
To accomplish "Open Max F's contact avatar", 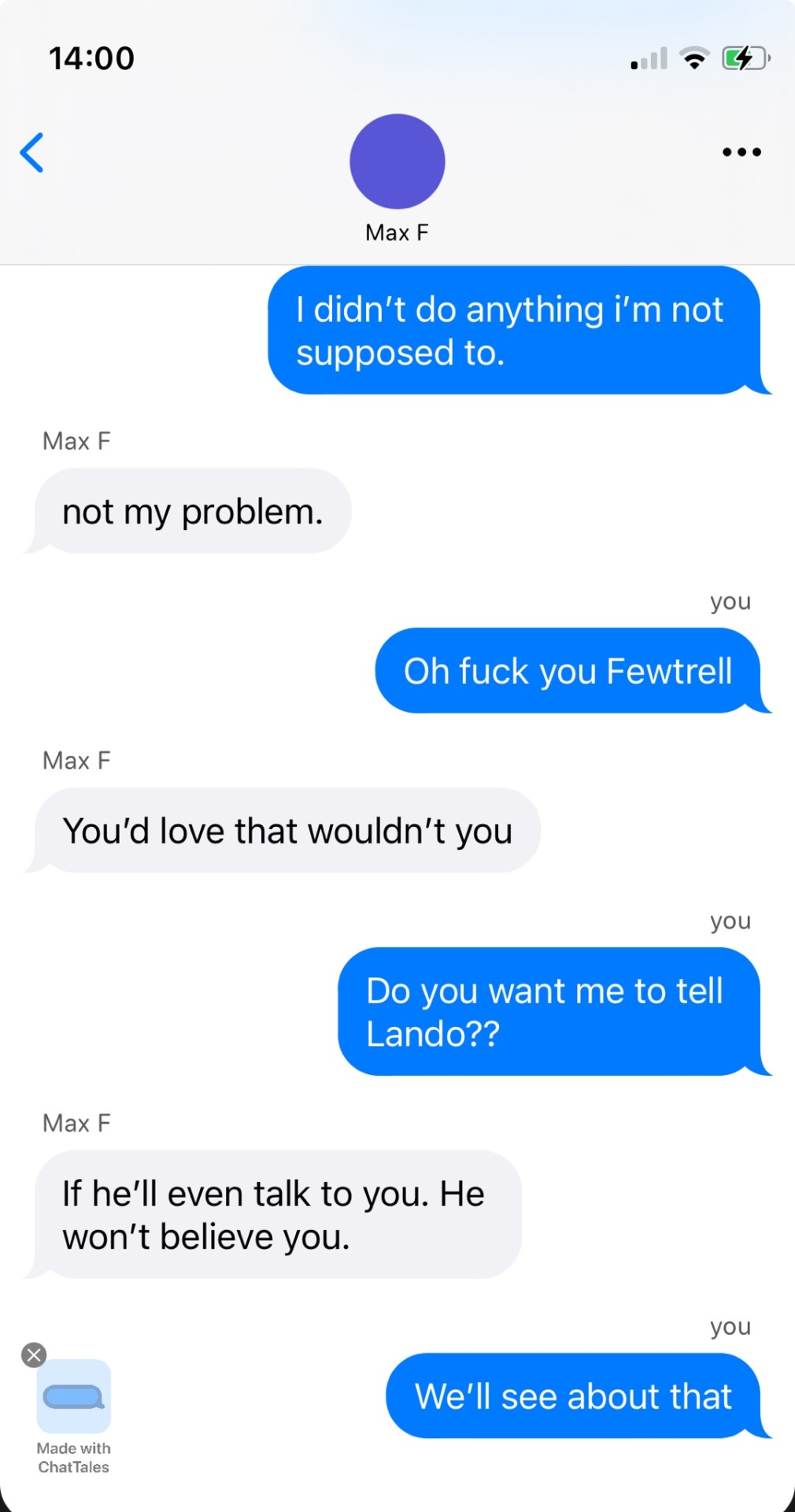I will pyautogui.click(x=397, y=161).
